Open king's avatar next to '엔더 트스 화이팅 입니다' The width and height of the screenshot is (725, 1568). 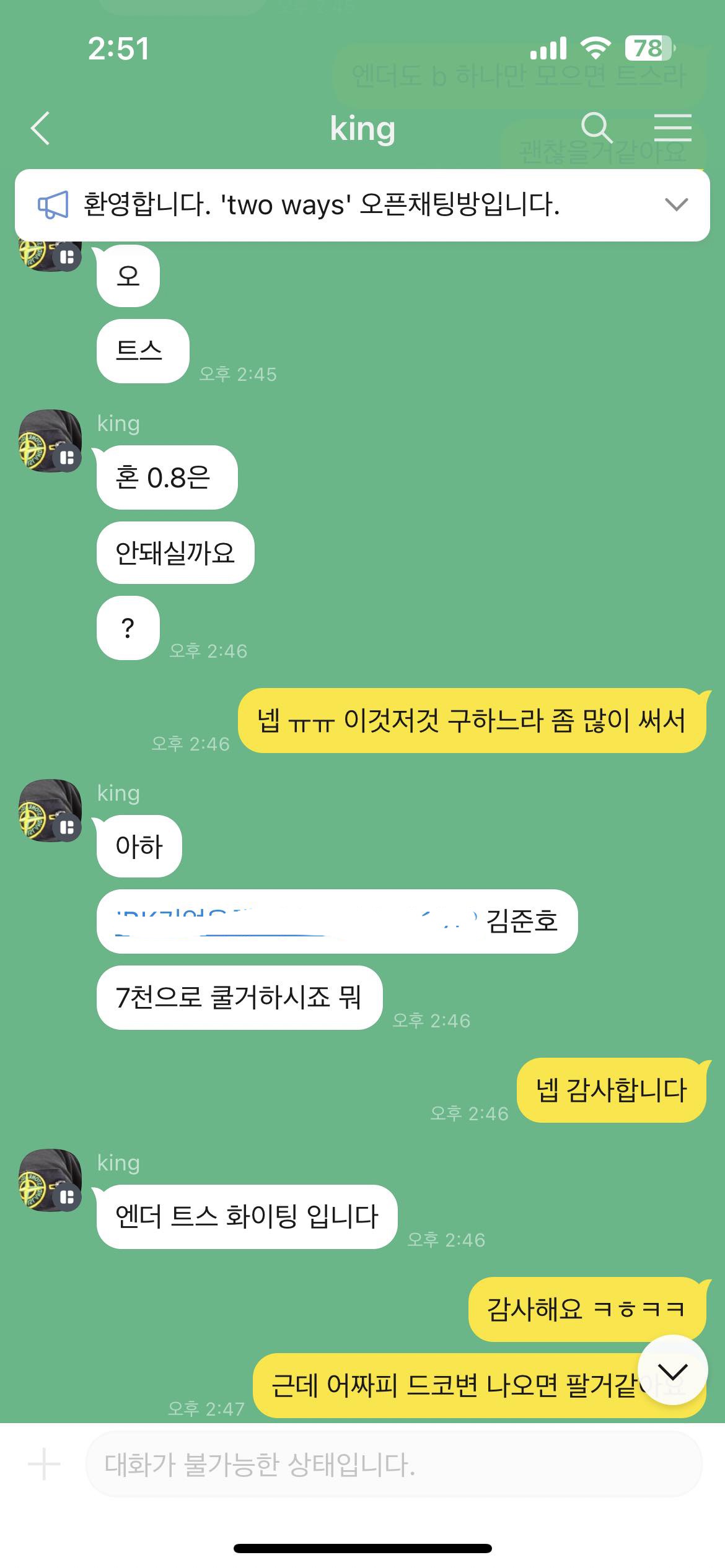[50, 1180]
